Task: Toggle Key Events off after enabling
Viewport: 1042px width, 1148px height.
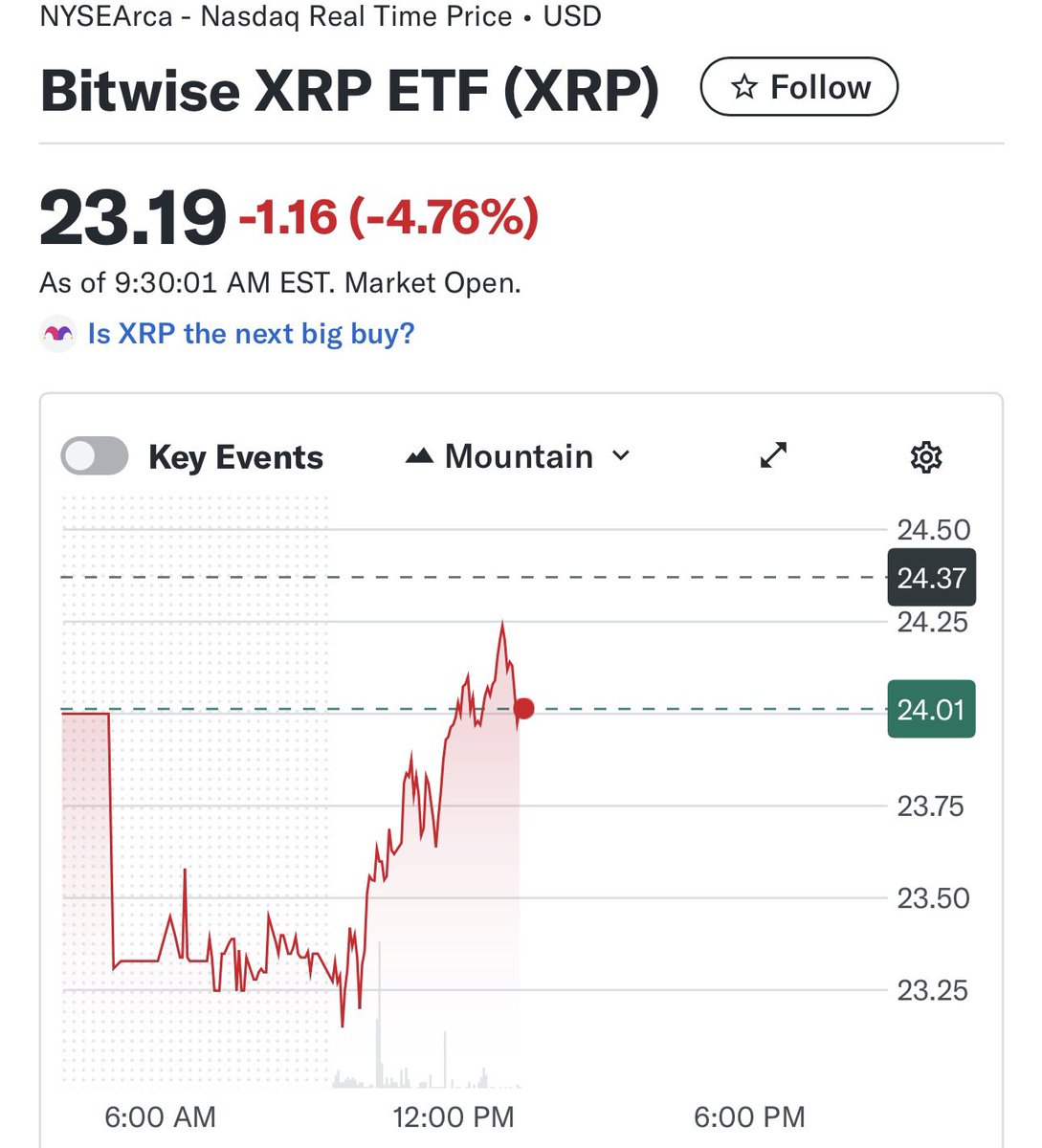Action: [x=96, y=456]
